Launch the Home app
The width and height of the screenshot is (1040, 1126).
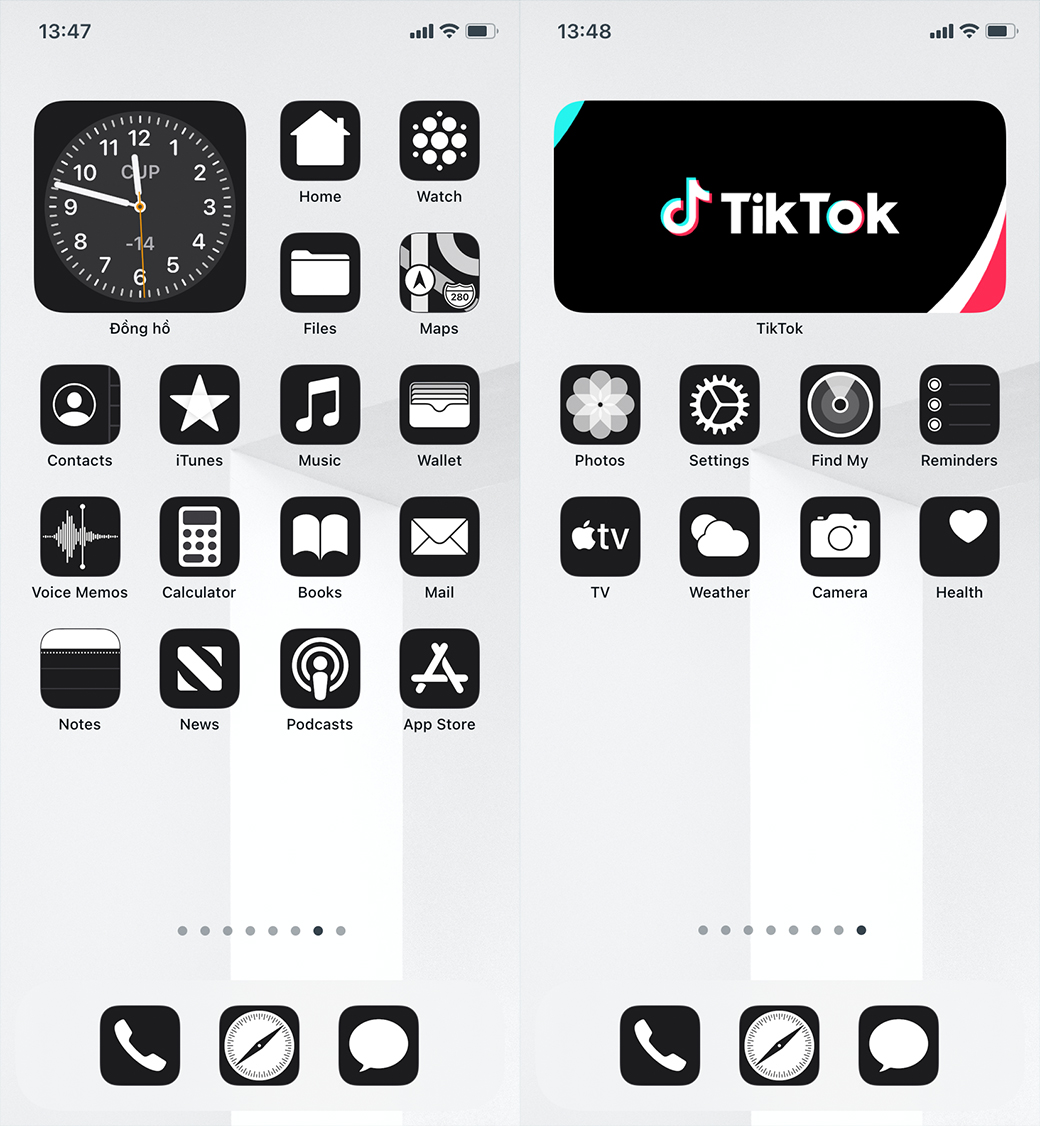point(320,141)
